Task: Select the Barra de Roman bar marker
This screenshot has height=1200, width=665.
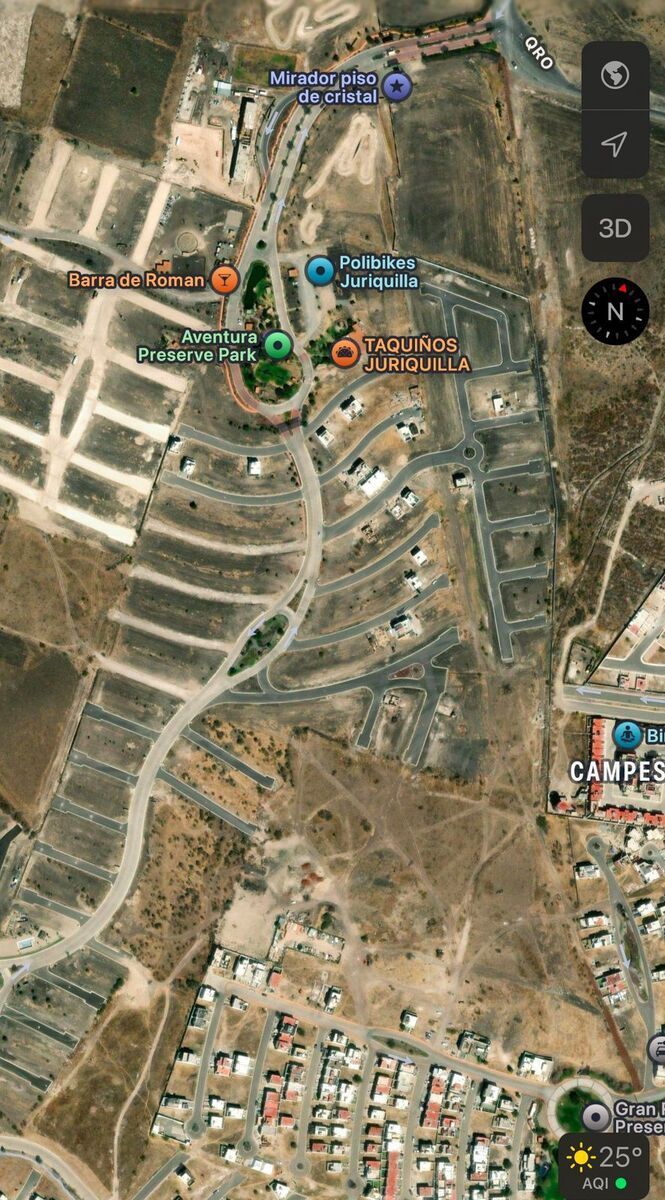Action: point(225,279)
